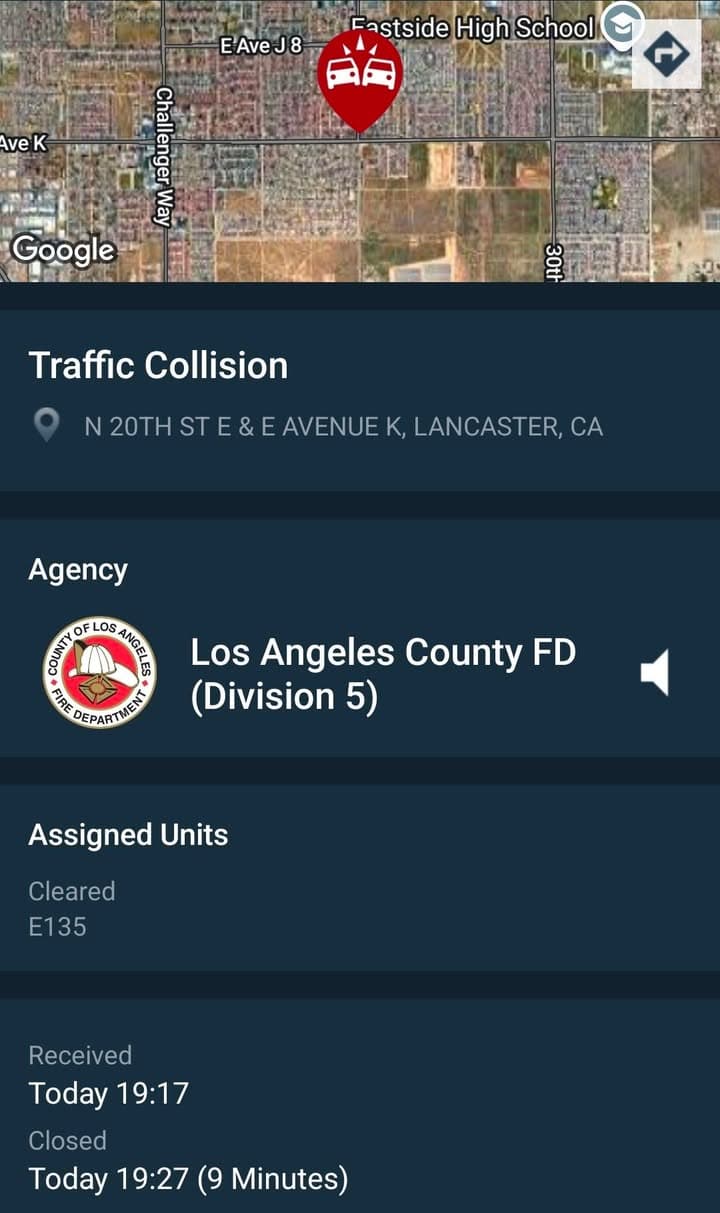Screen dimensions: 720x1213
Task: Open the incident address in Lancaster, CA
Action: click(x=344, y=426)
